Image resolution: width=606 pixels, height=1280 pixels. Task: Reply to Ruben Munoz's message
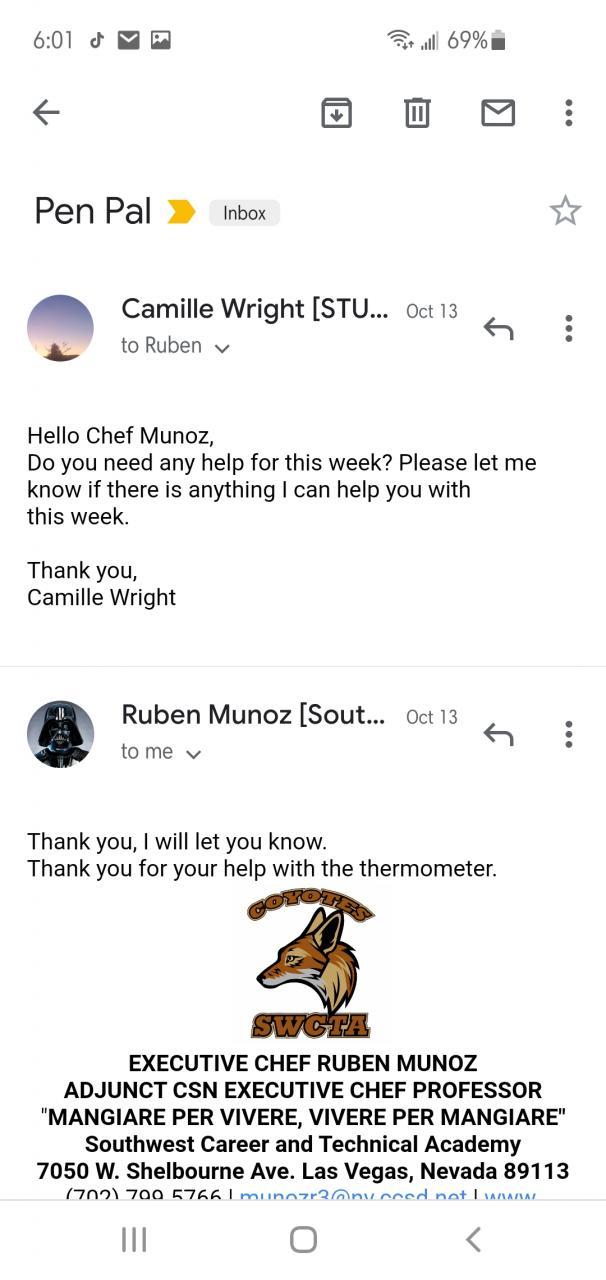(x=498, y=735)
